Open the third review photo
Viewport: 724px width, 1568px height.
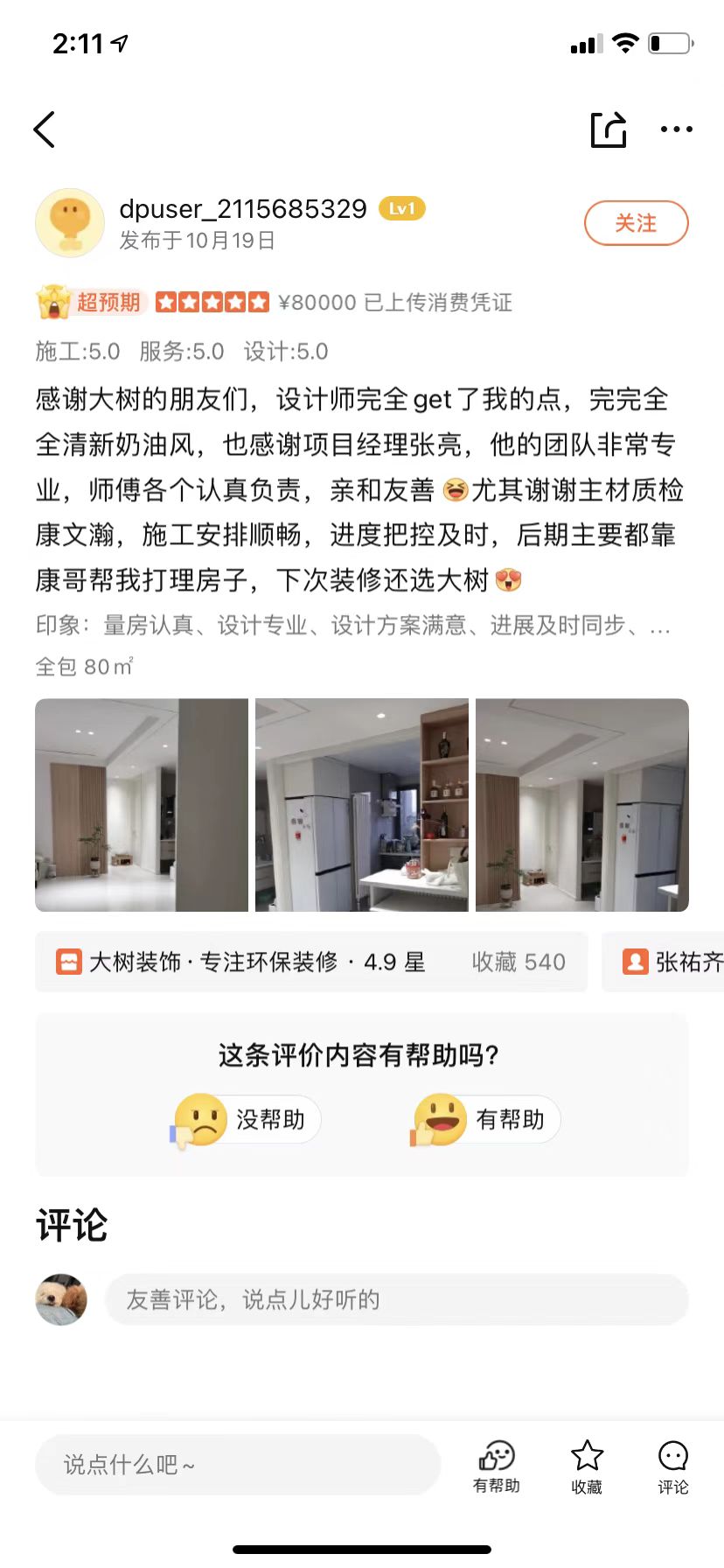582,805
